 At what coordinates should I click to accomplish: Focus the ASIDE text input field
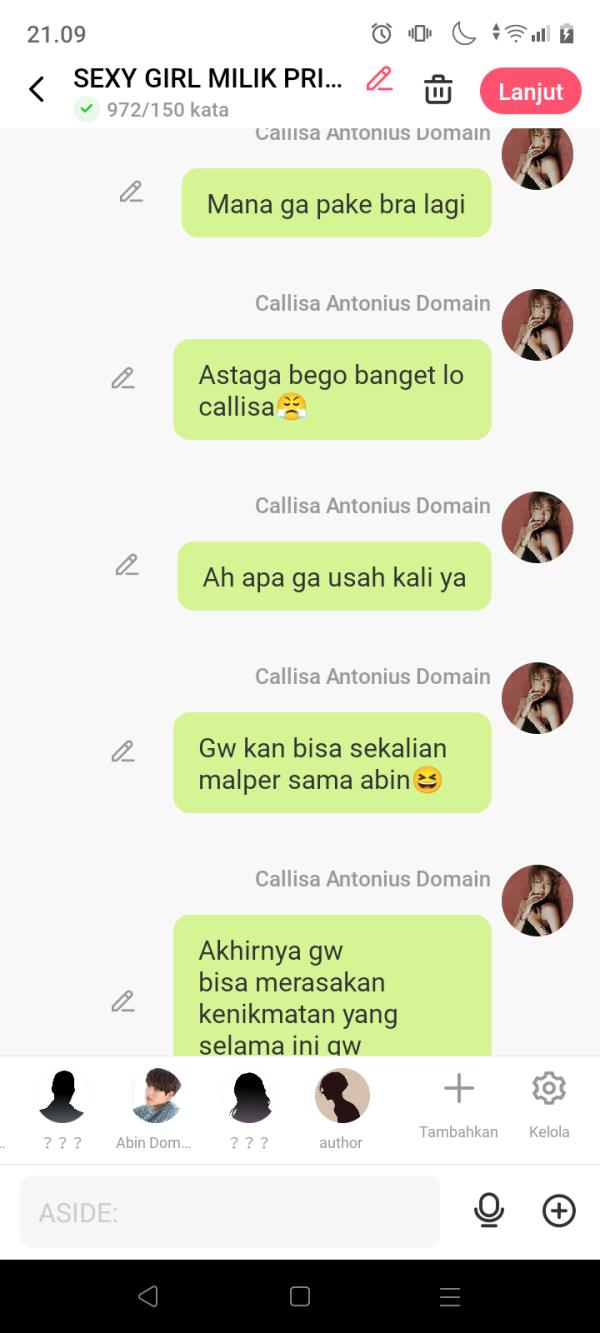click(230, 1212)
